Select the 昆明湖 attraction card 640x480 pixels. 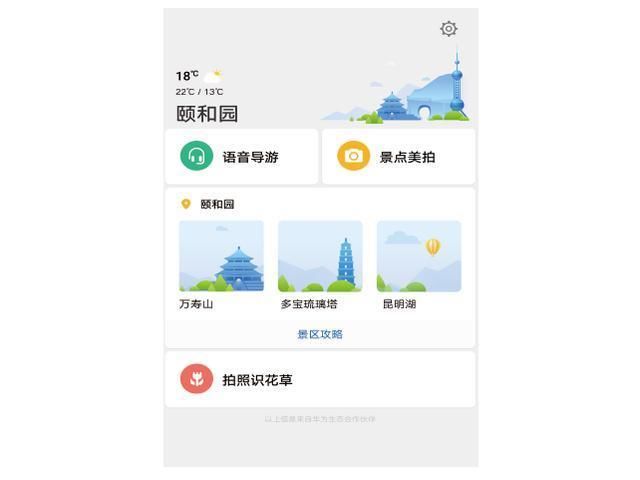419,264
